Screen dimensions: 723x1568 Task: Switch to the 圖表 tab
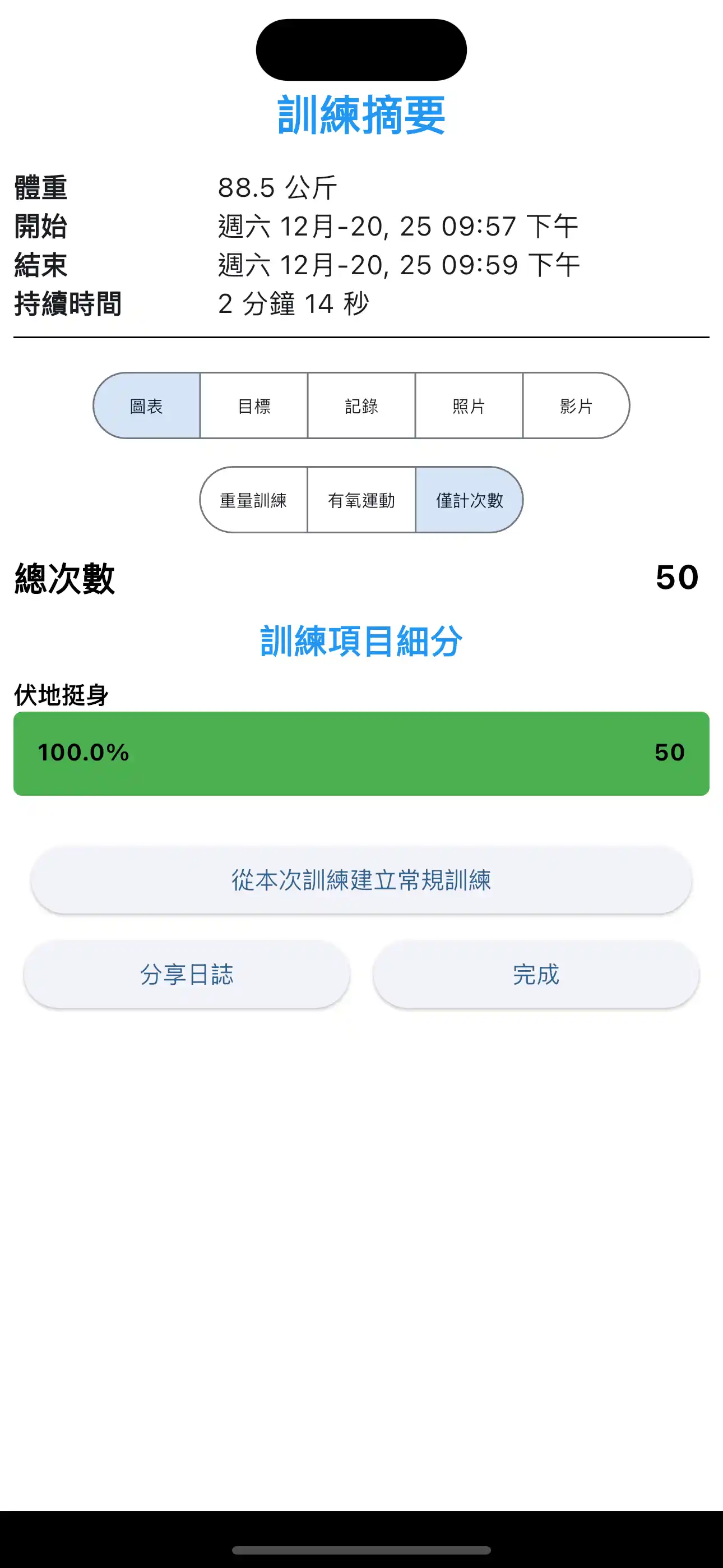point(147,405)
